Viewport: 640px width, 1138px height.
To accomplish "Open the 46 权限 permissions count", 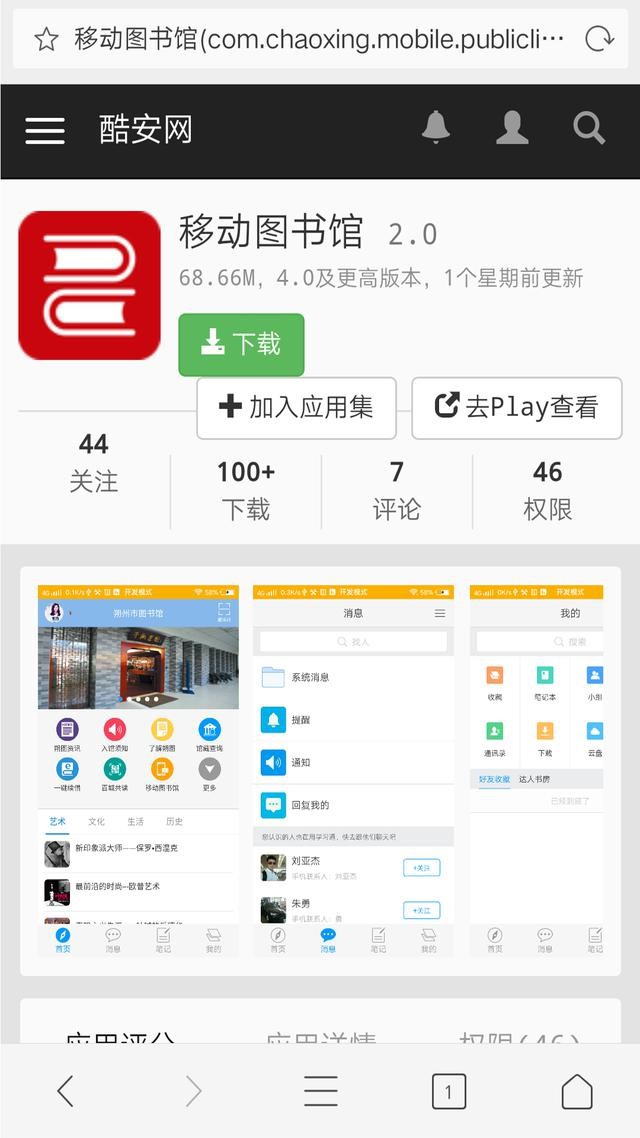I will click(x=547, y=490).
